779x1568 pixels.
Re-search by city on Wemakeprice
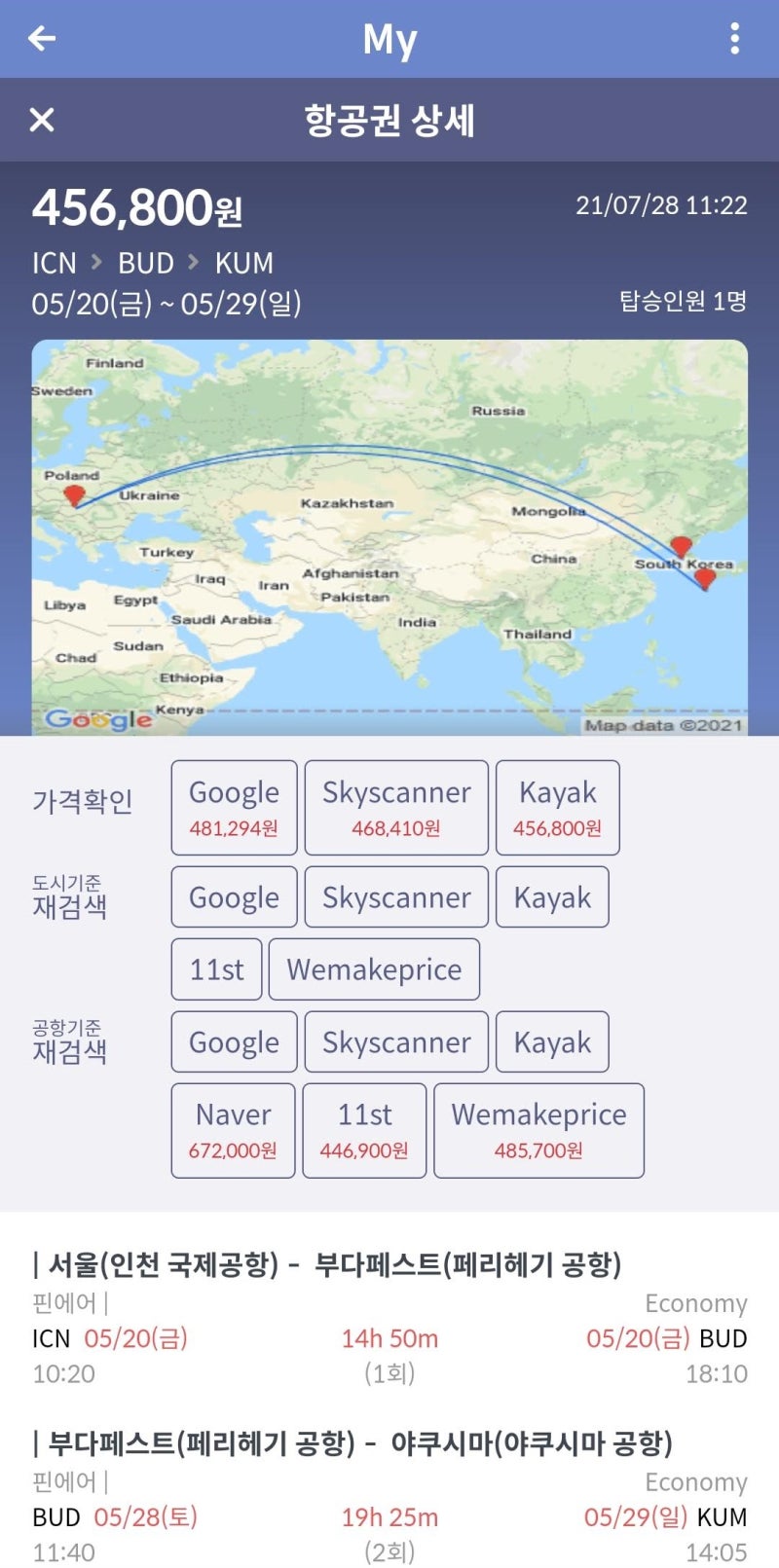coord(374,969)
